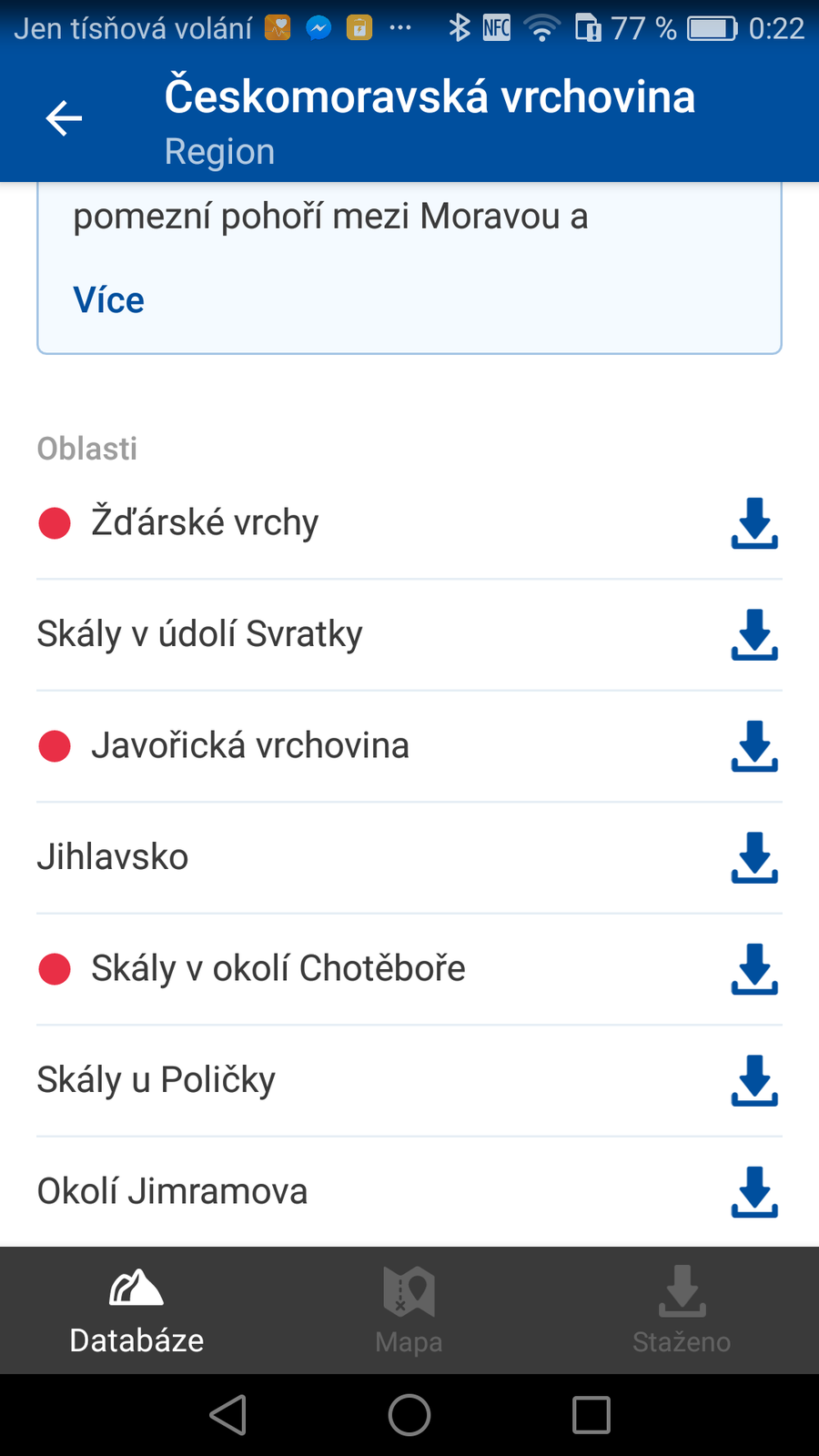The height and width of the screenshot is (1456, 819).
Task: Expand description with the Více link
Action: 108,300
